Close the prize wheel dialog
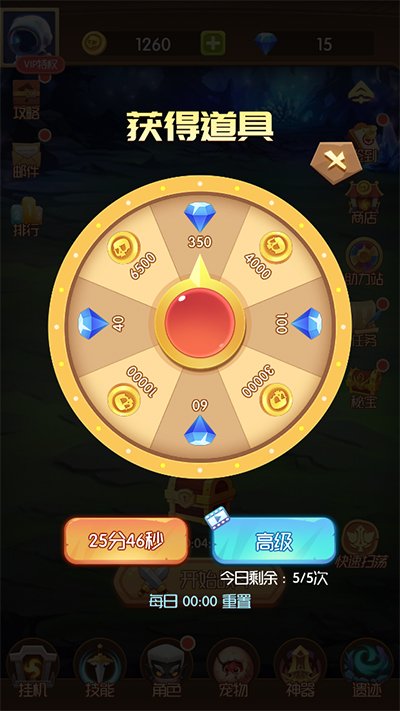This screenshot has height=711, width=400. pyautogui.click(x=337, y=162)
